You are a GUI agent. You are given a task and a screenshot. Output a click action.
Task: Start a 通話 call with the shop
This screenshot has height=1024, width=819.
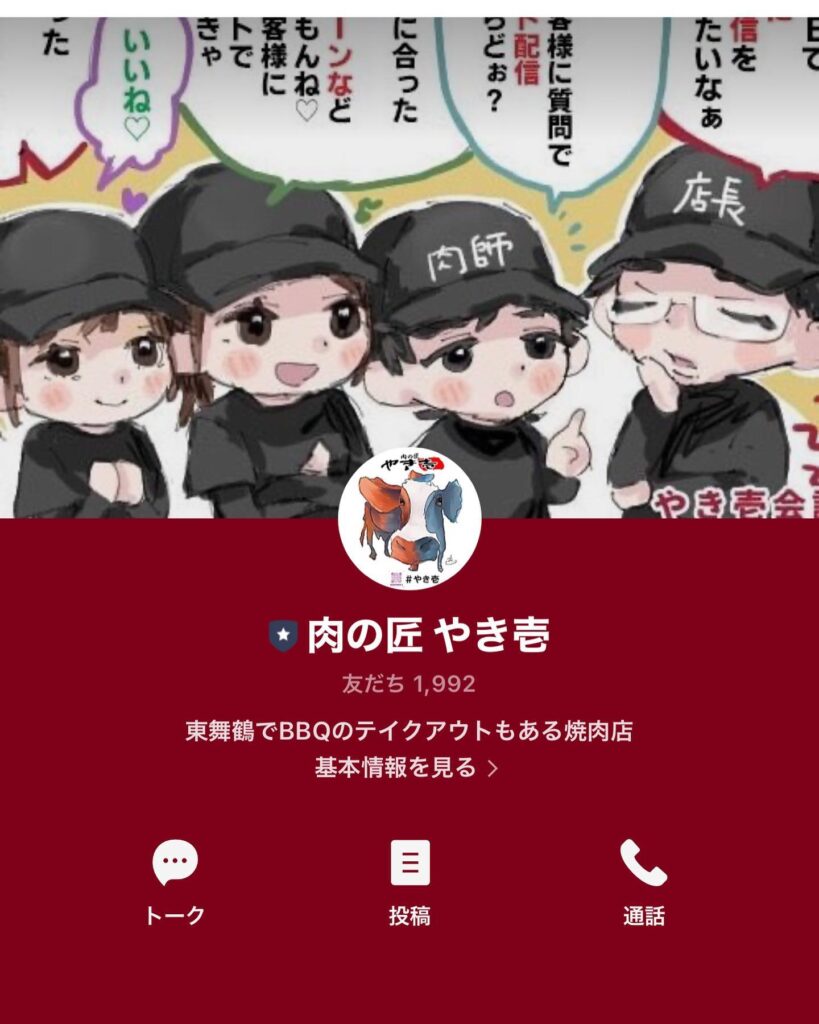click(x=643, y=880)
